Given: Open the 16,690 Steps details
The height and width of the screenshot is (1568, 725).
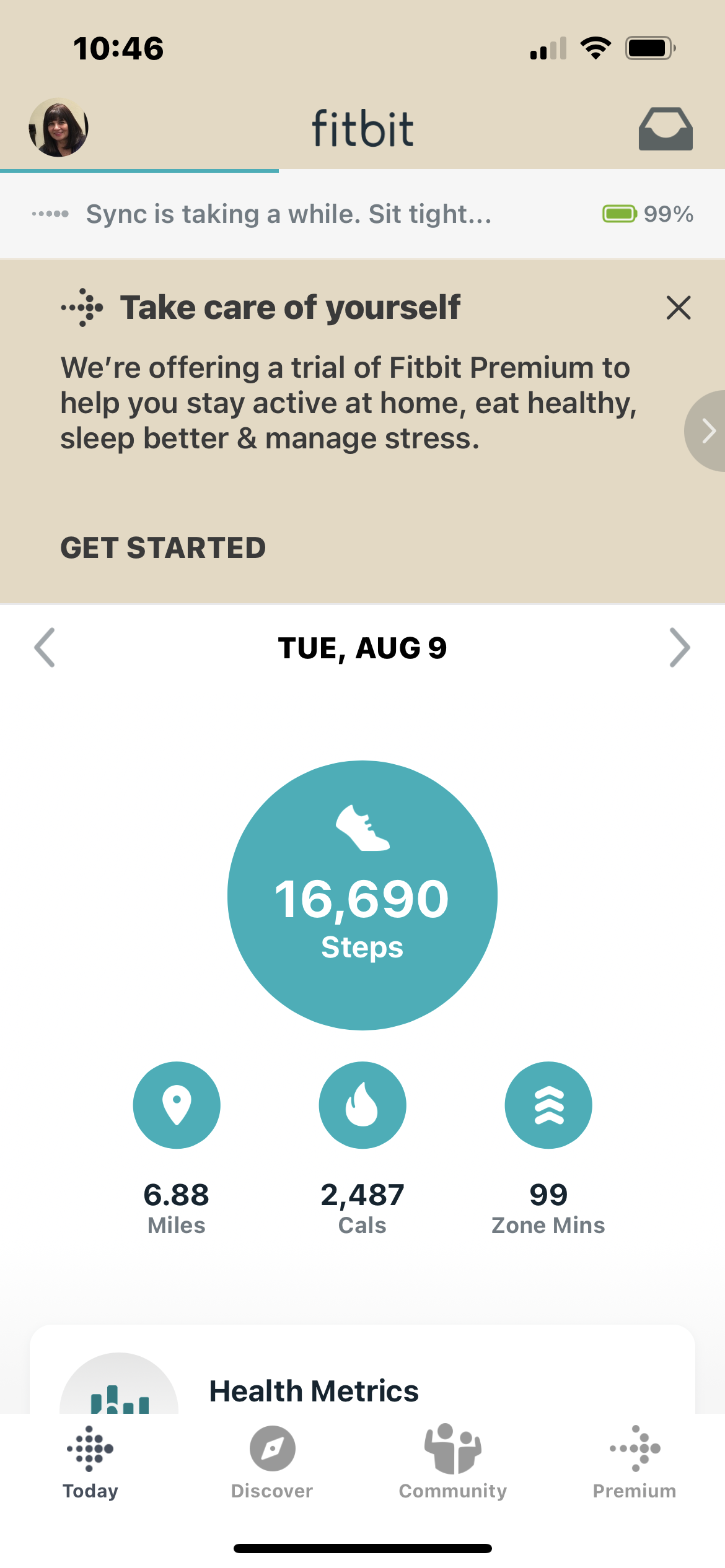Looking at the screenshot, I should coord(362,895).
